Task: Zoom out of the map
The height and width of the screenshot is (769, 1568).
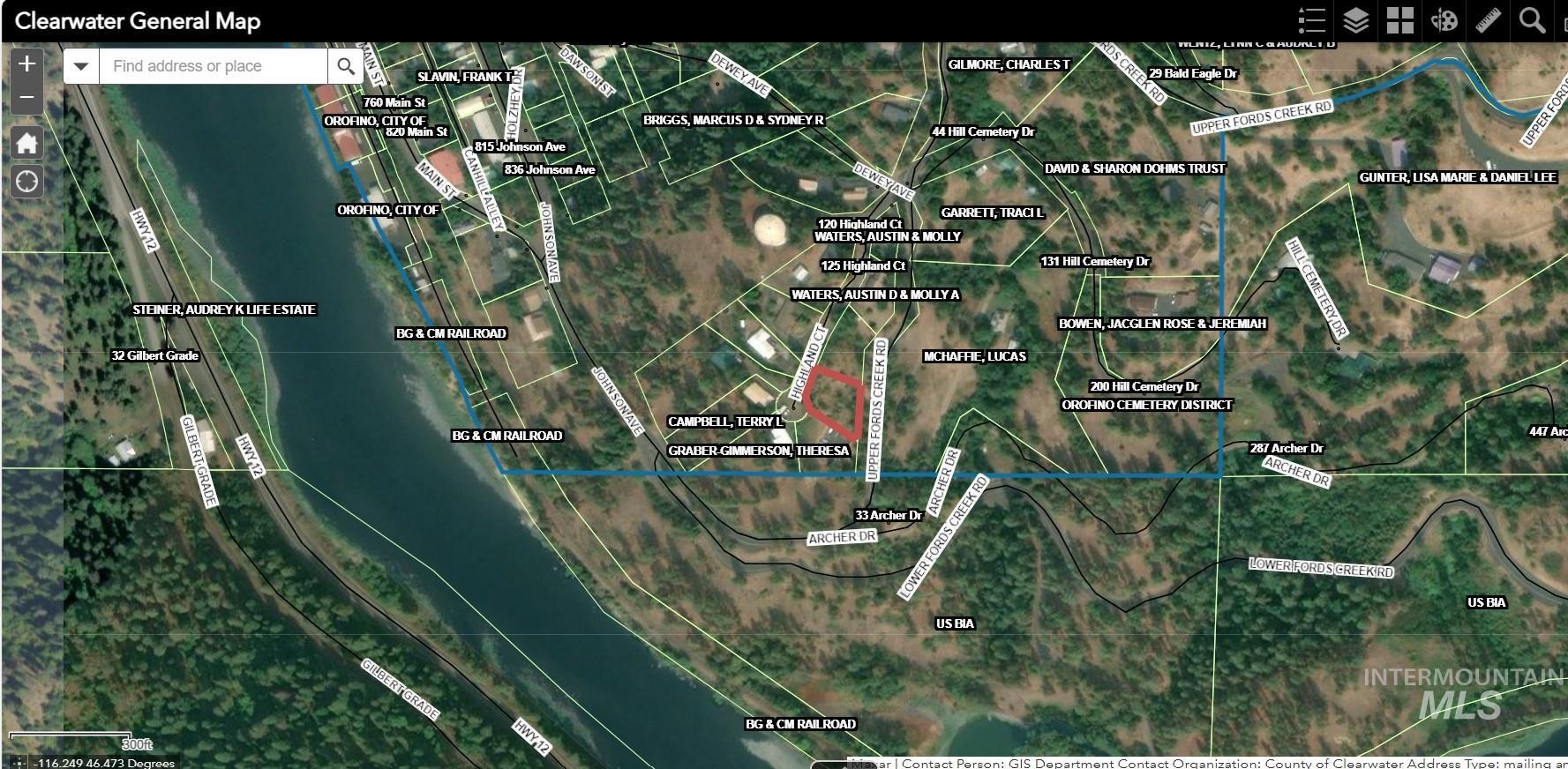Action: 26,97
